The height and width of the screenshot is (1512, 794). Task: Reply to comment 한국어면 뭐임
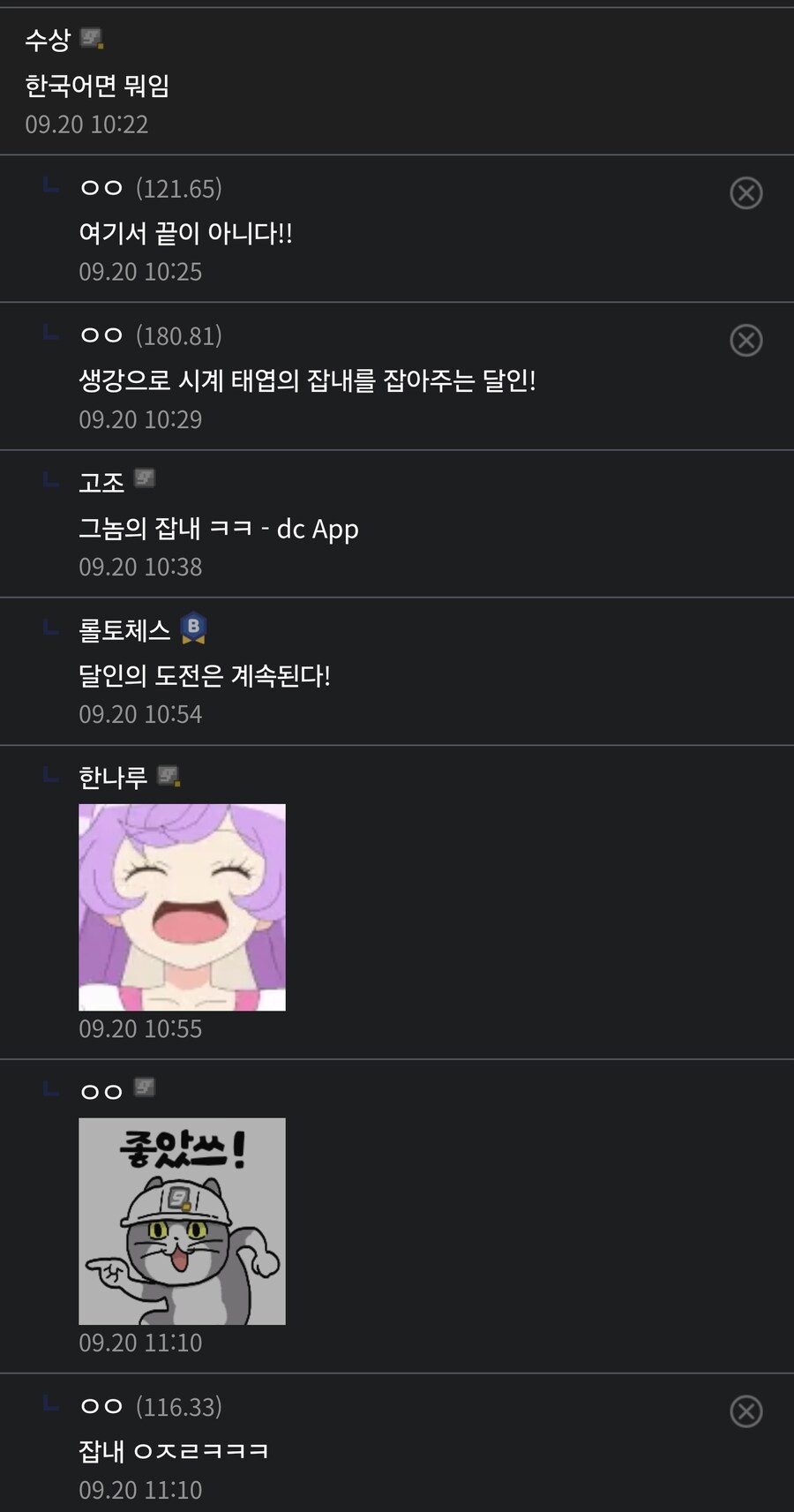(x=97, y=86)
